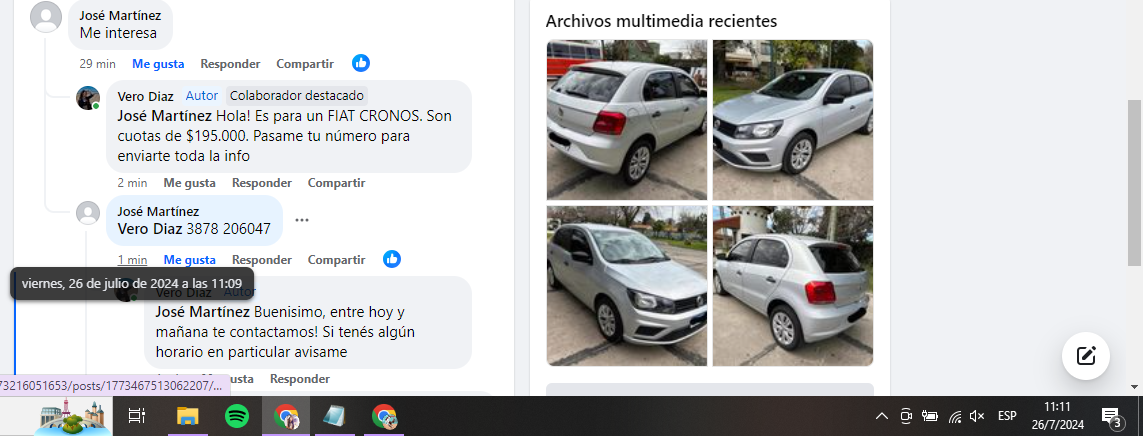1143x436 pixels.
Task: Like José Martínez's 'Me interesa' comment
Action: [158, 63]
